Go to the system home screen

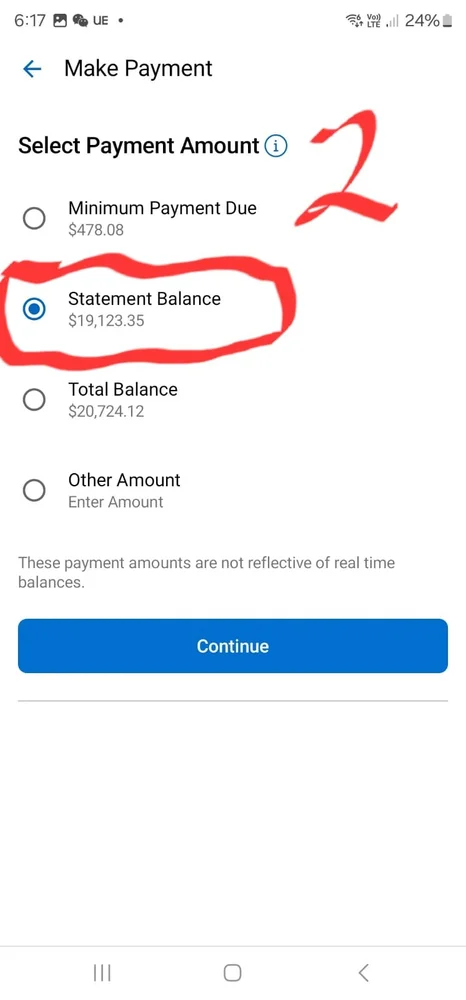coord(233,972)
